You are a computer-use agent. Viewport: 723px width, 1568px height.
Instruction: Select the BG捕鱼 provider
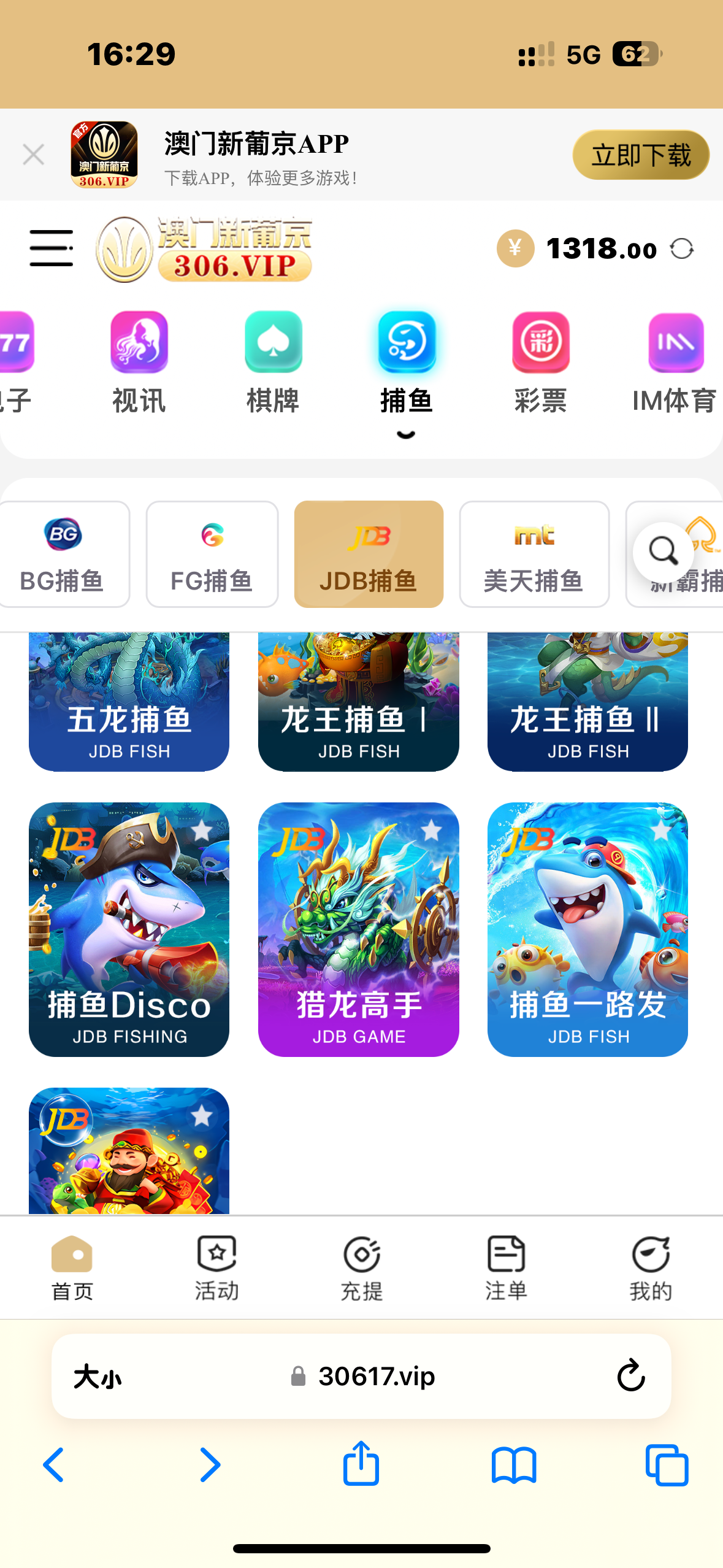coord(63,555)
